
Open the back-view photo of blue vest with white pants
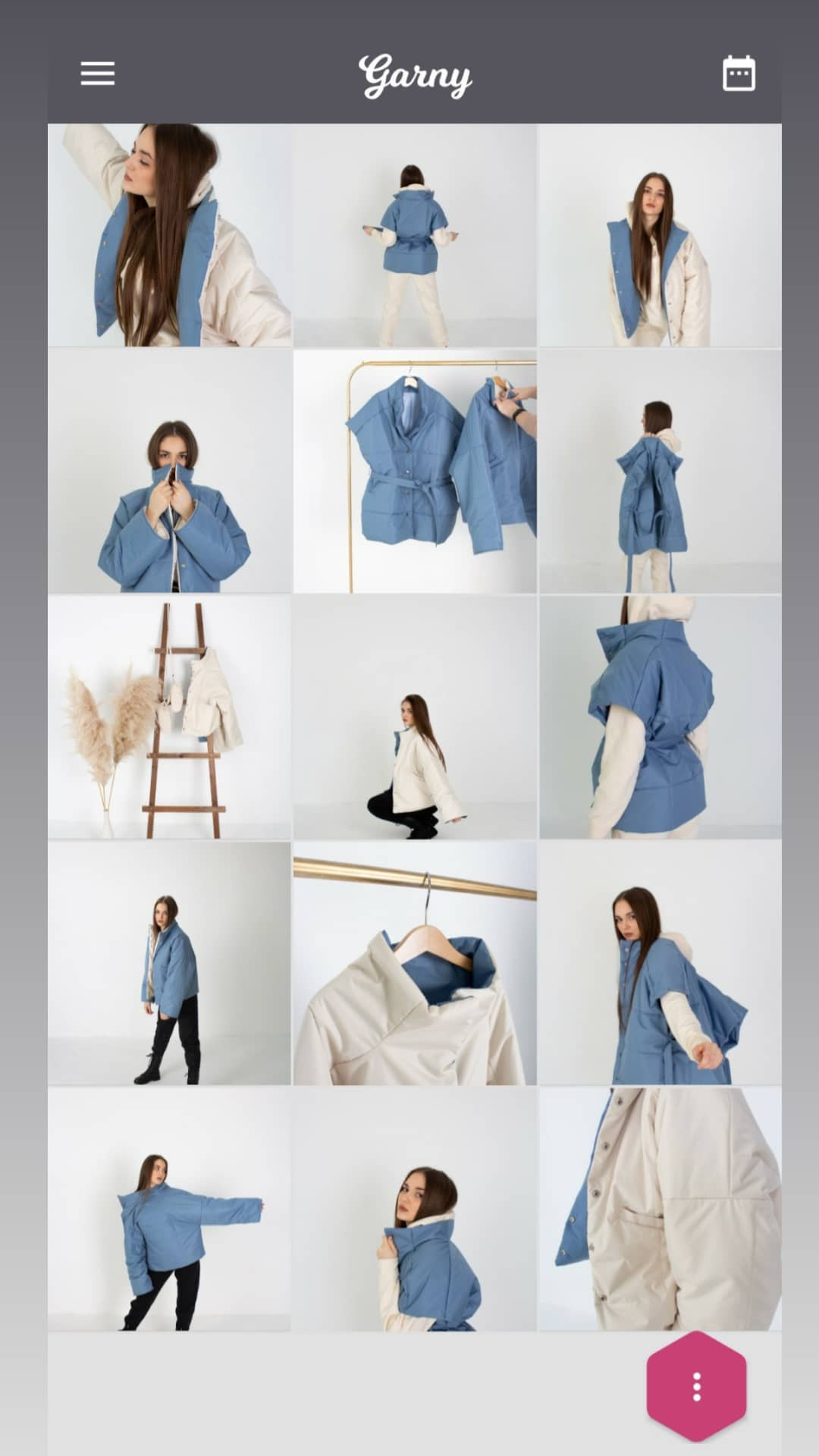[415, 235]
